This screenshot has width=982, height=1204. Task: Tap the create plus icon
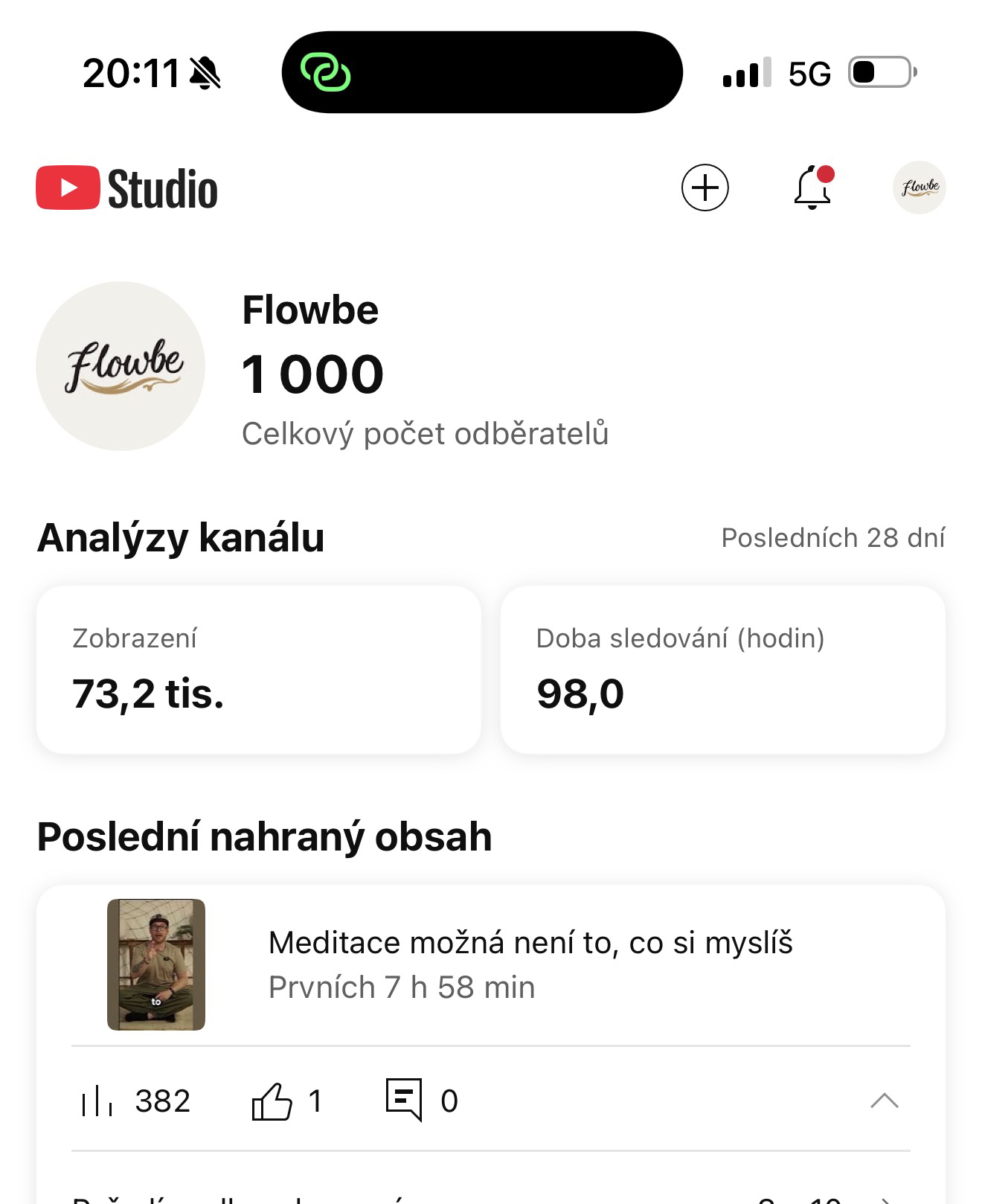pyautogui.click(x=705, y=188)
